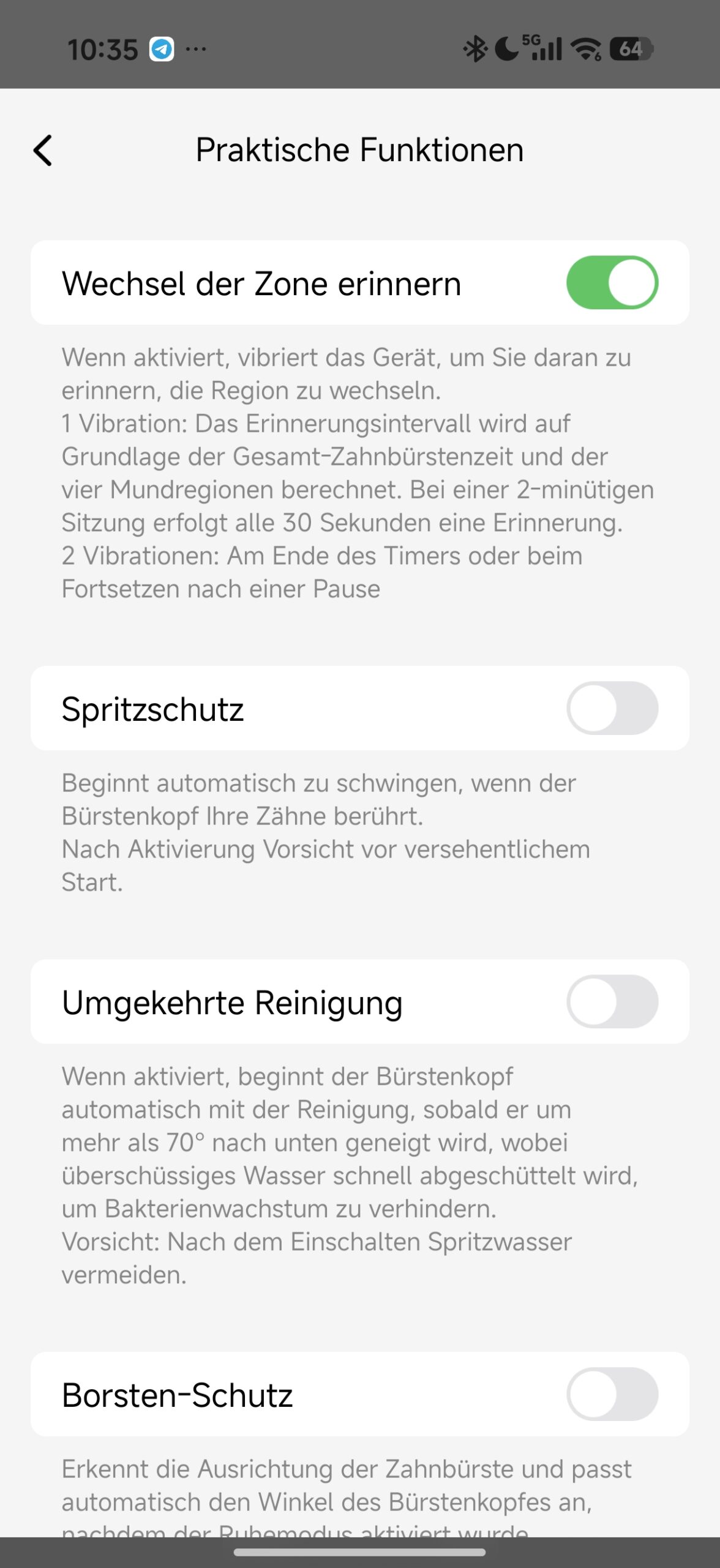Turn on the Spritzschutz switch
Image resolution: width=720 pixels, height=1568 pixels.
point(612,709)
